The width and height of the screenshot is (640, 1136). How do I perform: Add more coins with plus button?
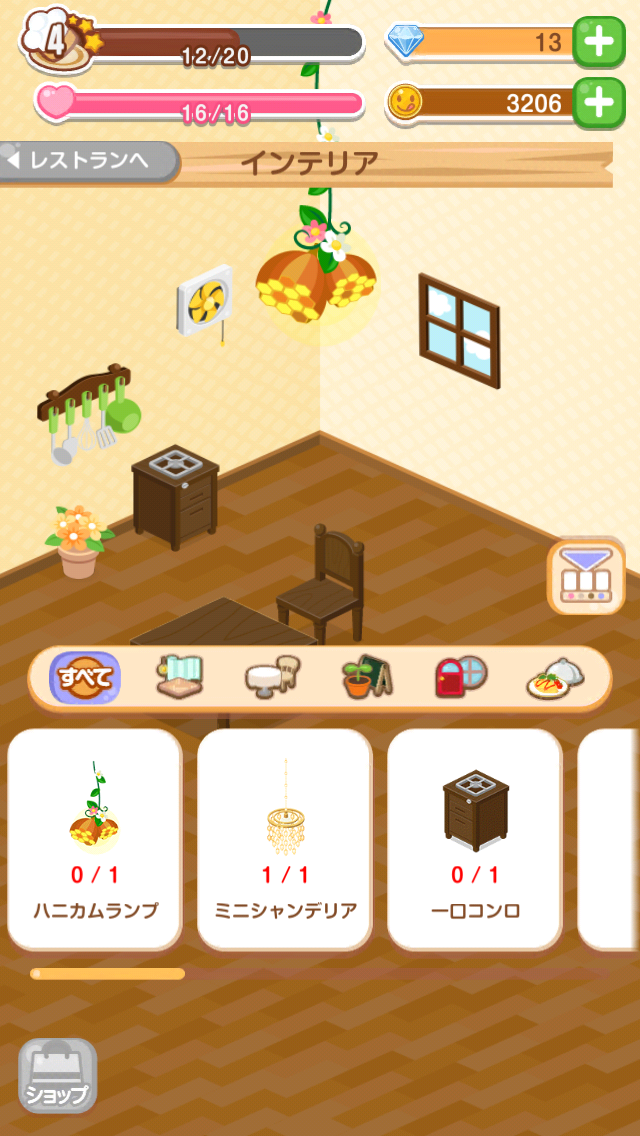(x=598, y=103)
